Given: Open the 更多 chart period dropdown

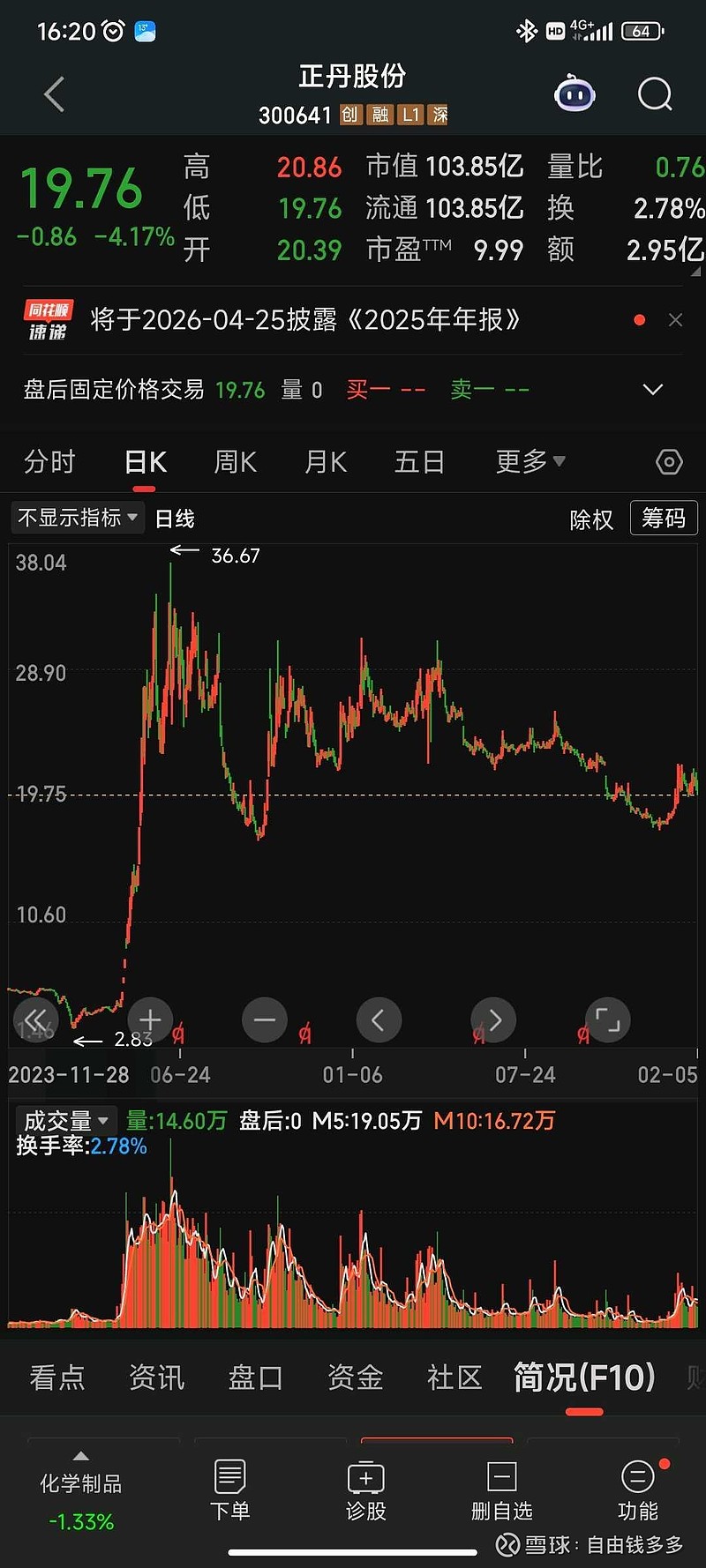Looking at the screenshot, I should click(529, 461).
